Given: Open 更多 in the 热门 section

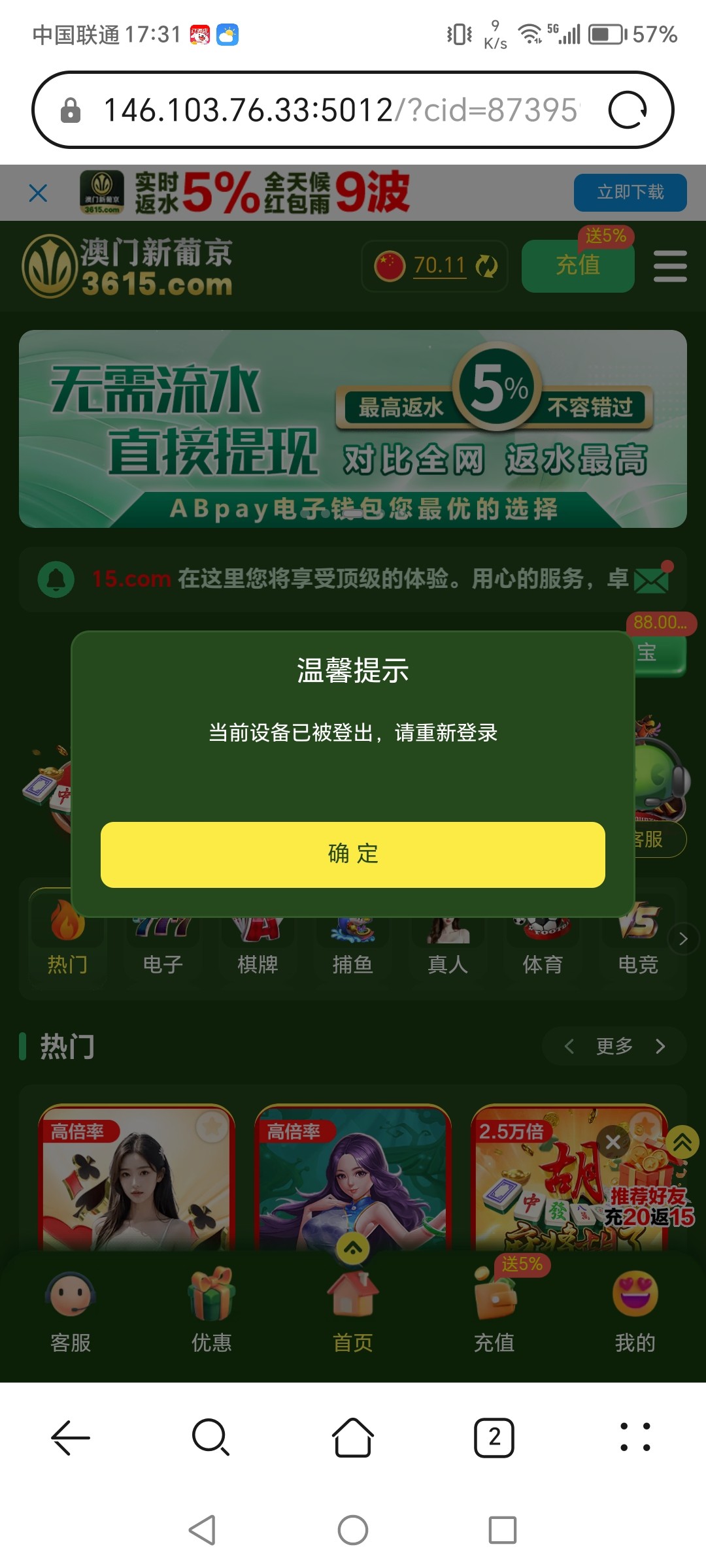Looking at the screenshot, I should click(614, 1046).
